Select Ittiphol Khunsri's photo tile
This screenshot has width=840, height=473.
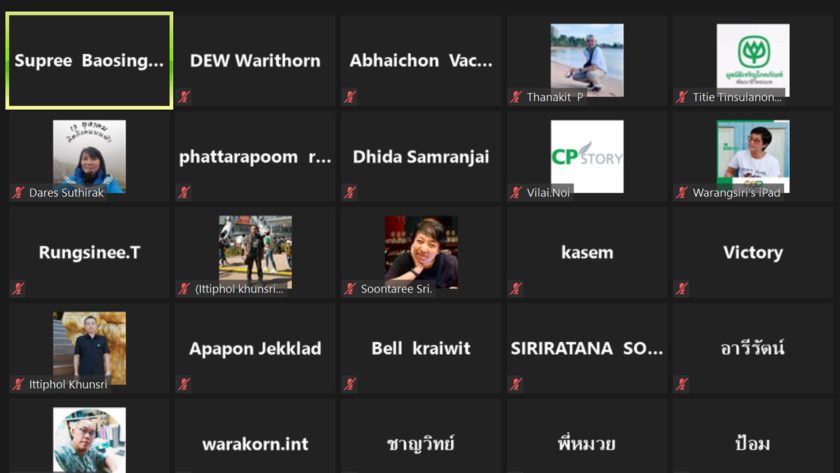[89, 348]
